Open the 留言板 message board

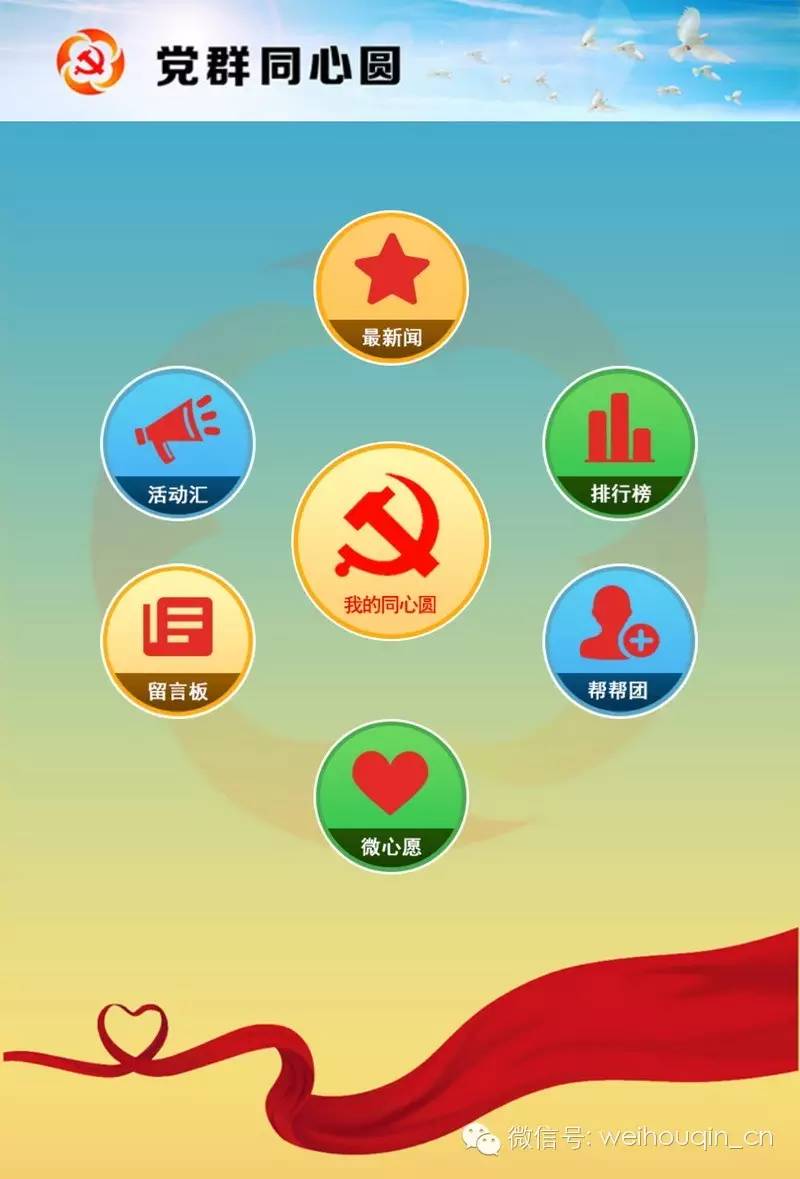[x=178, y=641]
